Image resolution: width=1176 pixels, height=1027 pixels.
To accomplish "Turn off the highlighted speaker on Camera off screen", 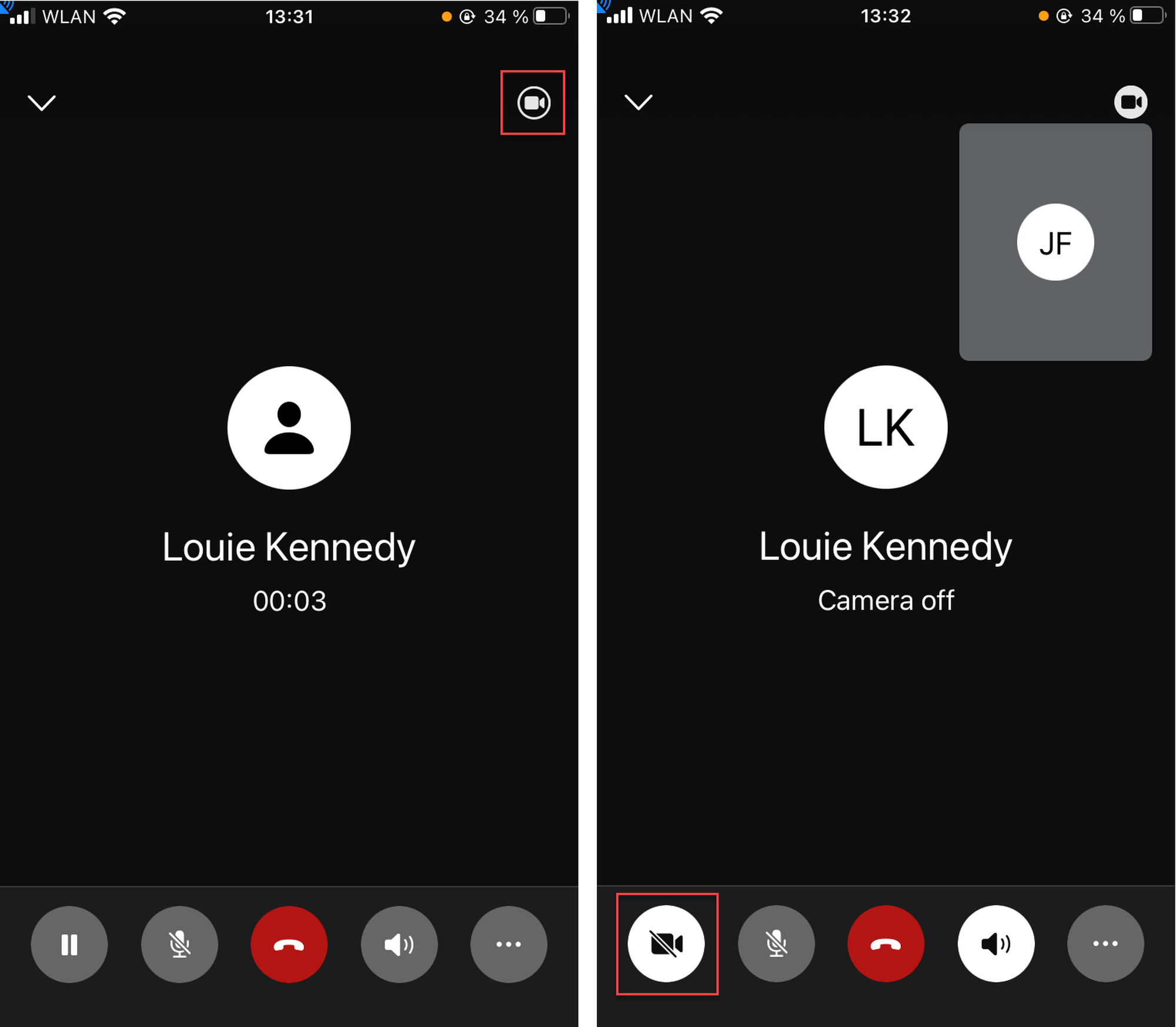I will pos(995,944).
